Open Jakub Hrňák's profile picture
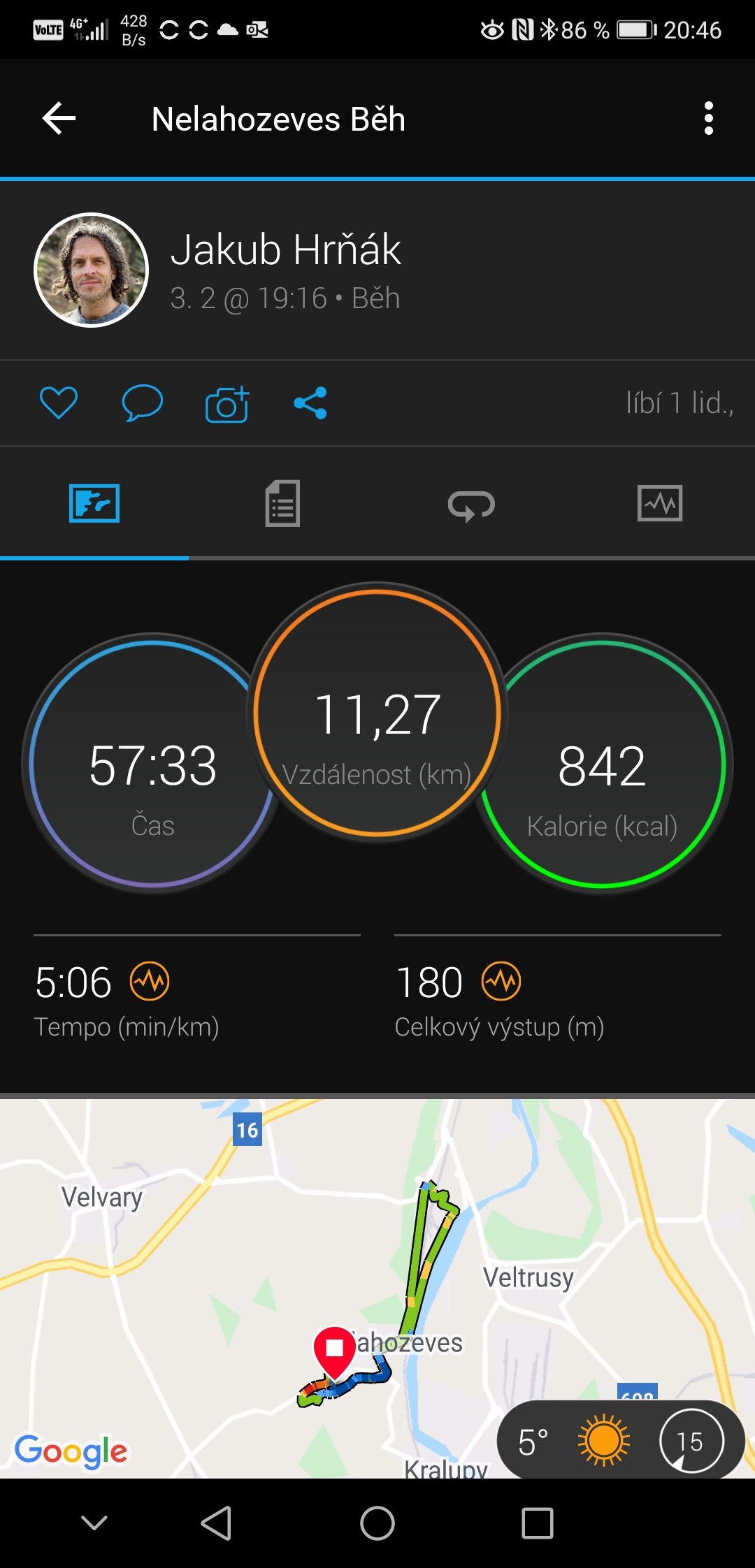This screenshot has height=1568, width=755. [92, 270]
